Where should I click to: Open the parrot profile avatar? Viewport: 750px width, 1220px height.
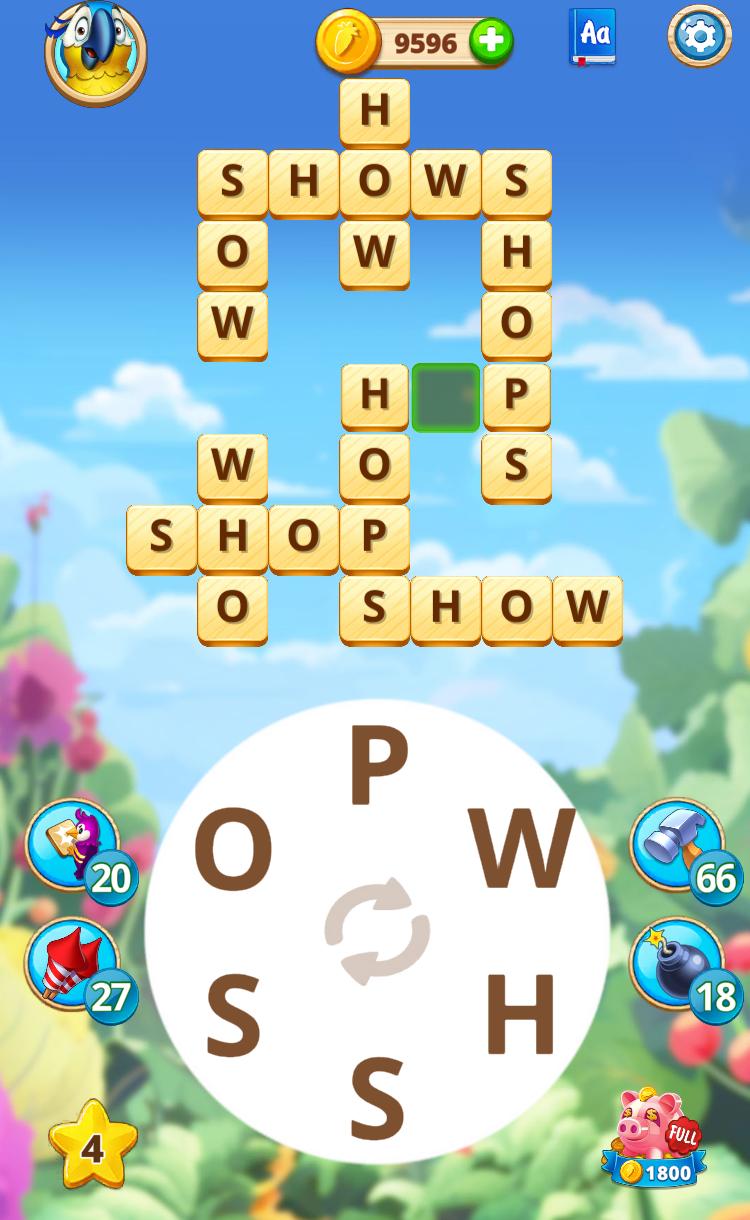95,50
